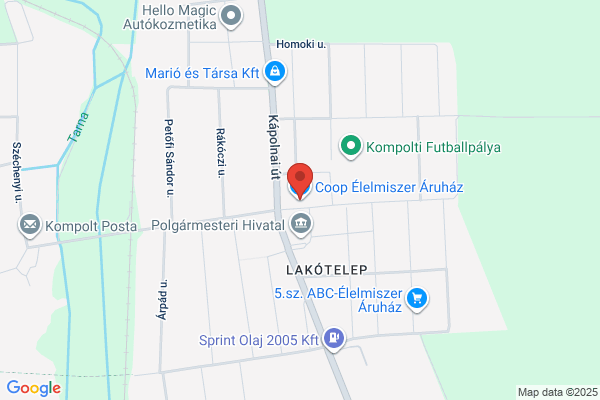Select Hello Magic Autókozmetika marker
Viewport: 600px width, 400px height.
point(231,17)
